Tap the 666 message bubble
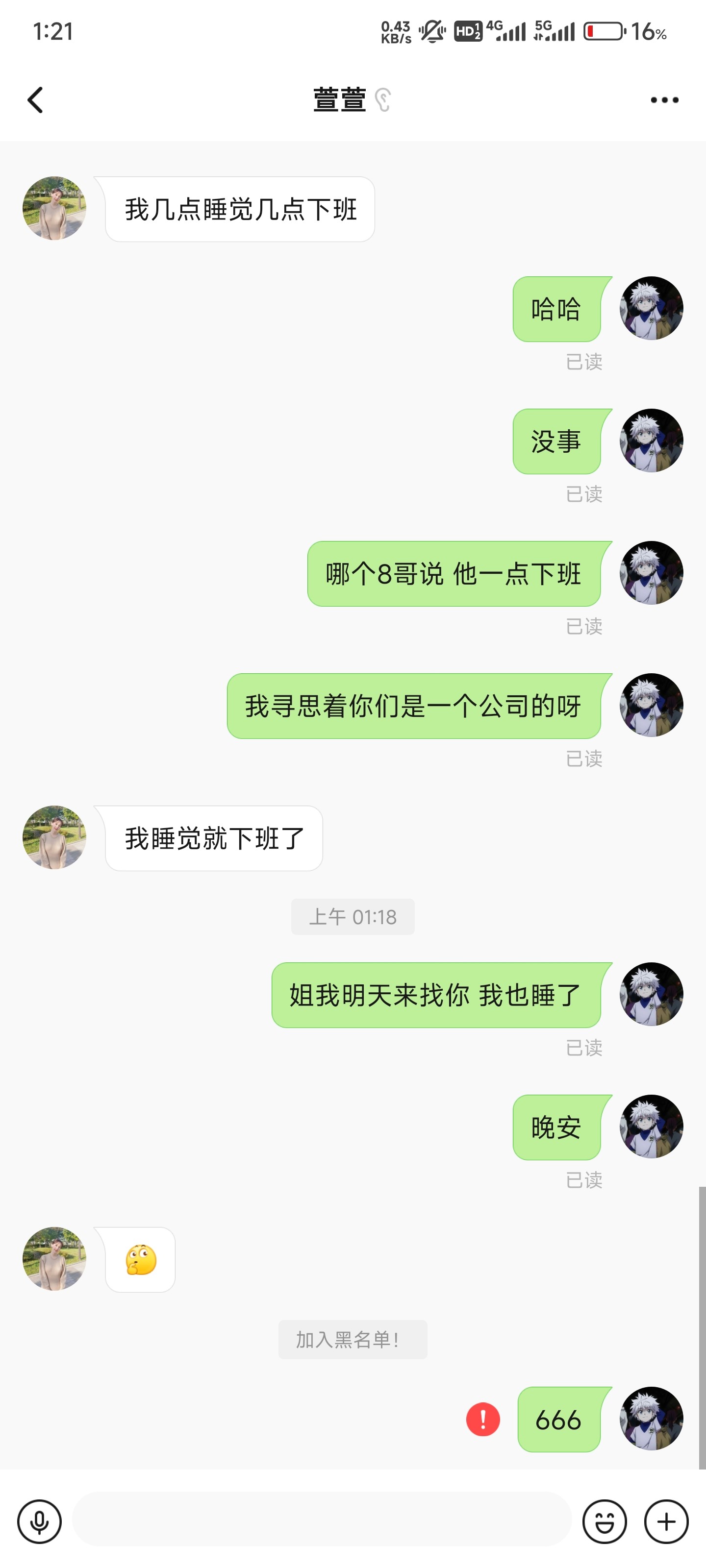Viewport: 706px width, 1568px height. tap(557, 1421)
